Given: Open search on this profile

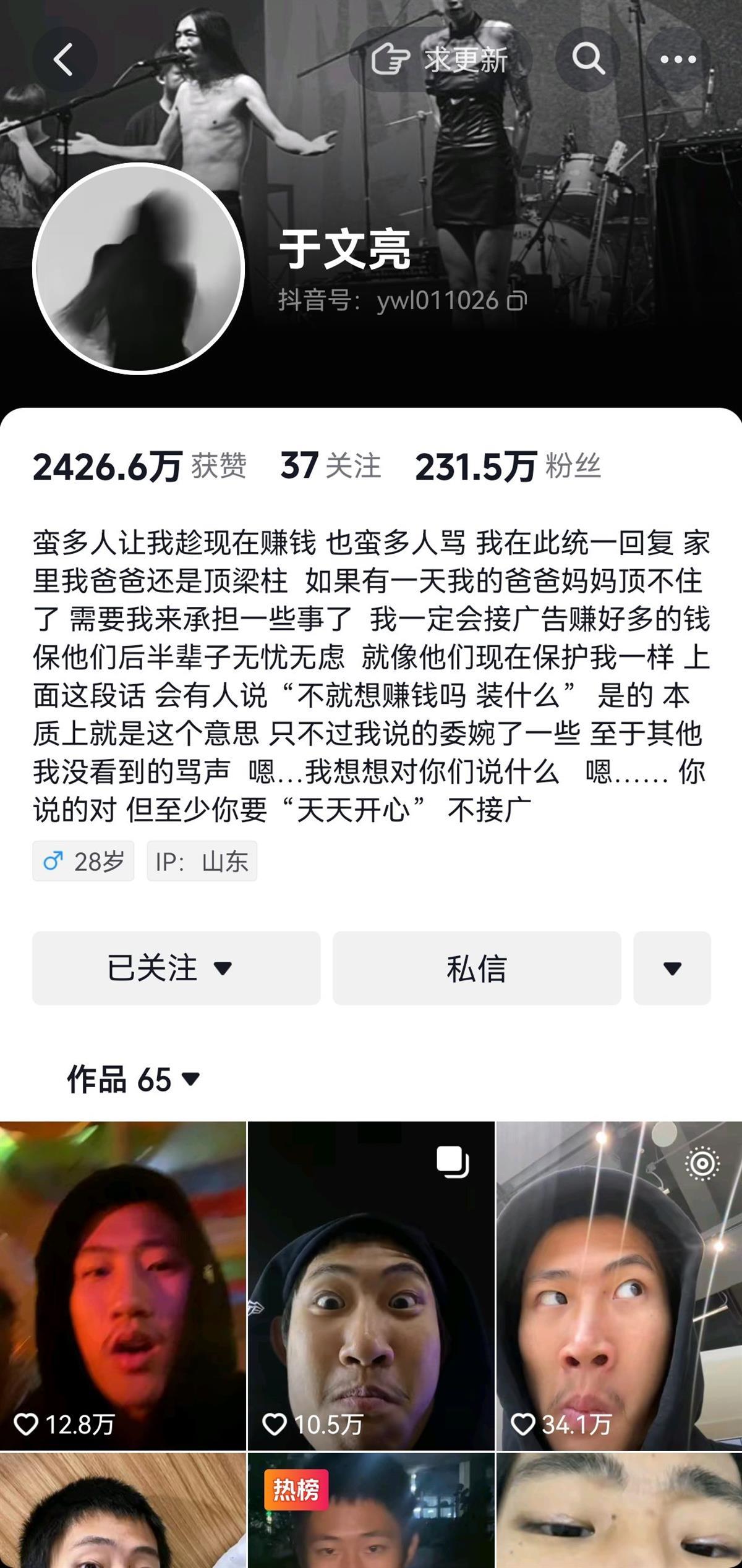Looking at the screenshot, I should point(587,60).
